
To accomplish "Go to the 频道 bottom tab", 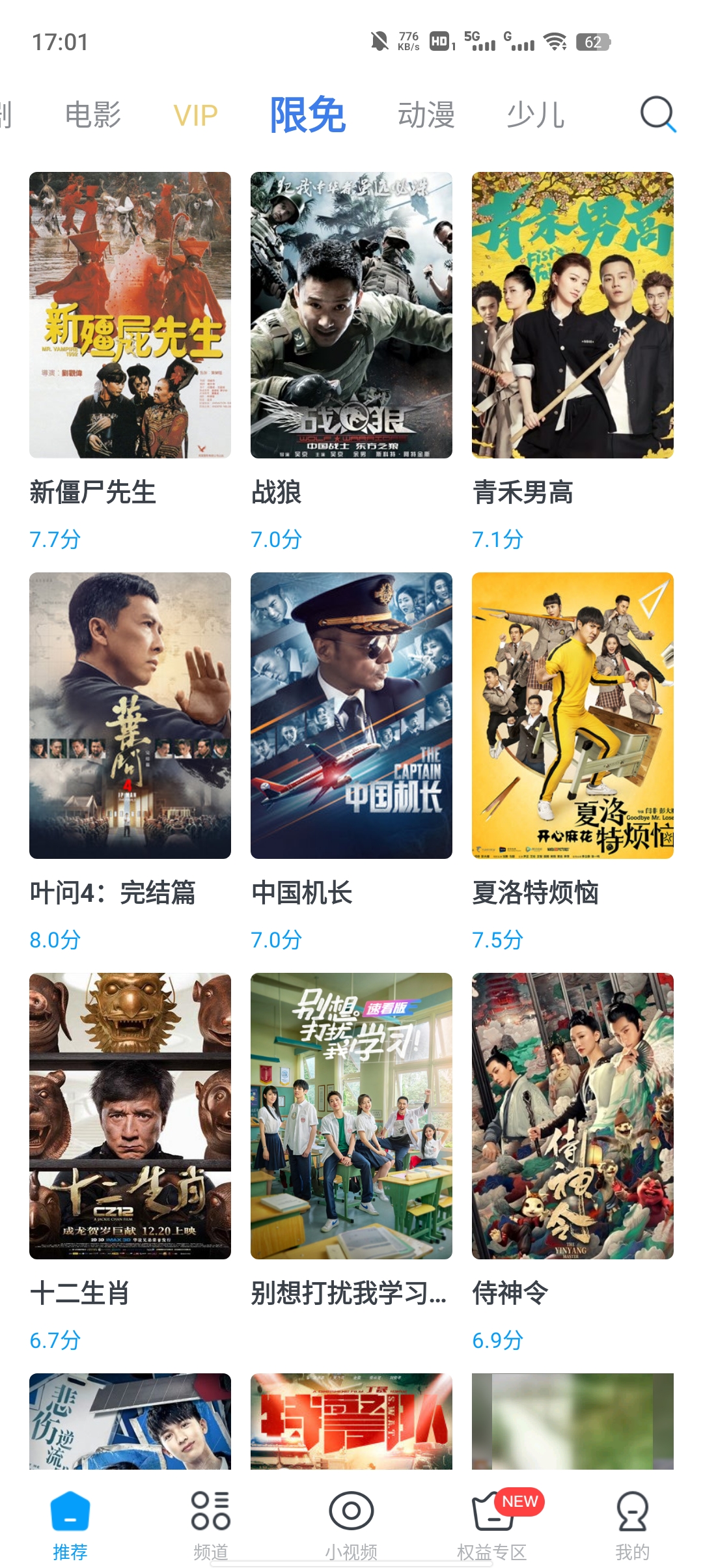I will [211, 1524].
